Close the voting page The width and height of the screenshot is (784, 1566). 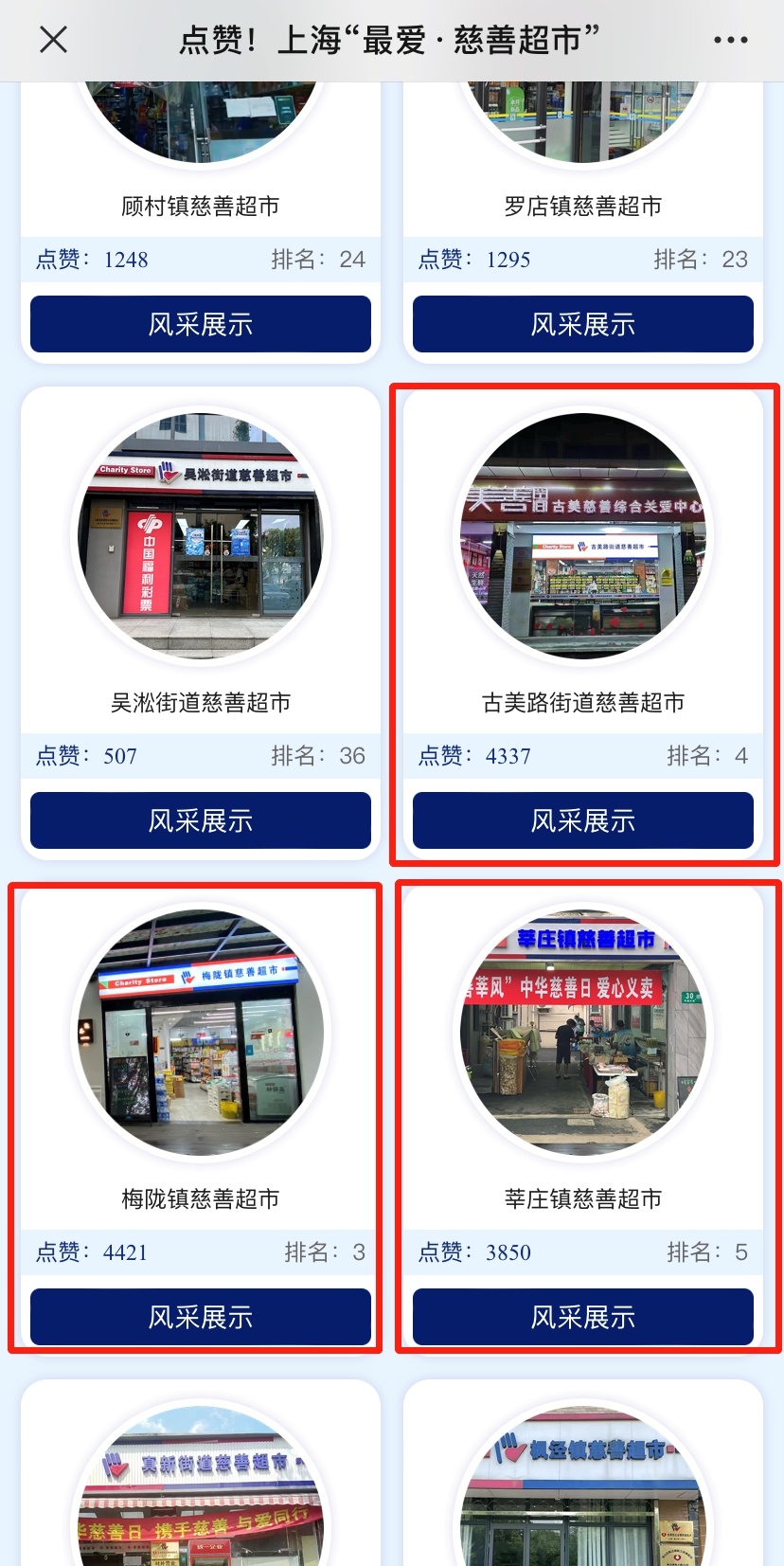[54, 40]
